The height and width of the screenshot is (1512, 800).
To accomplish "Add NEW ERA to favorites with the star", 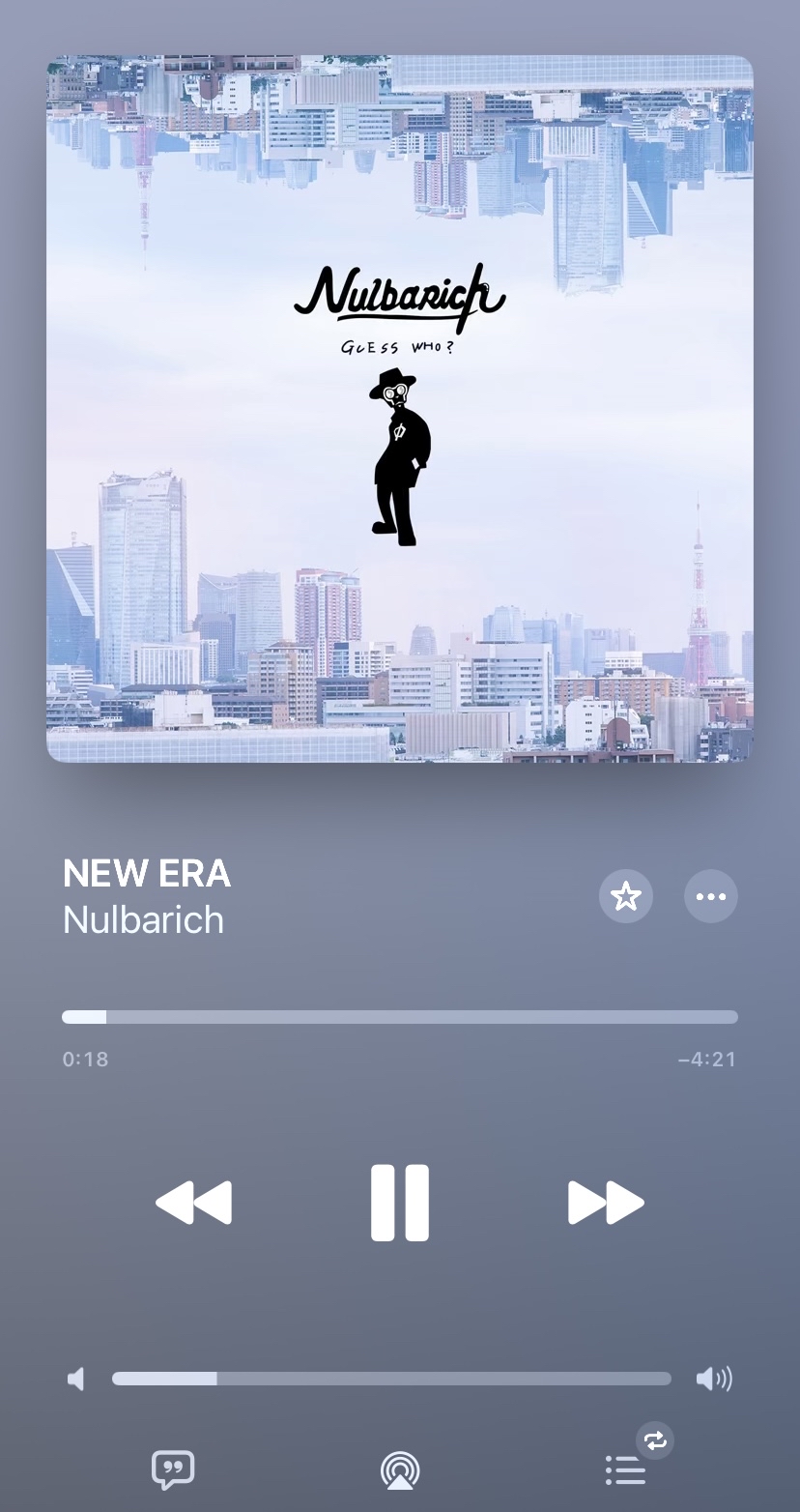I will [x=626, y=896].
